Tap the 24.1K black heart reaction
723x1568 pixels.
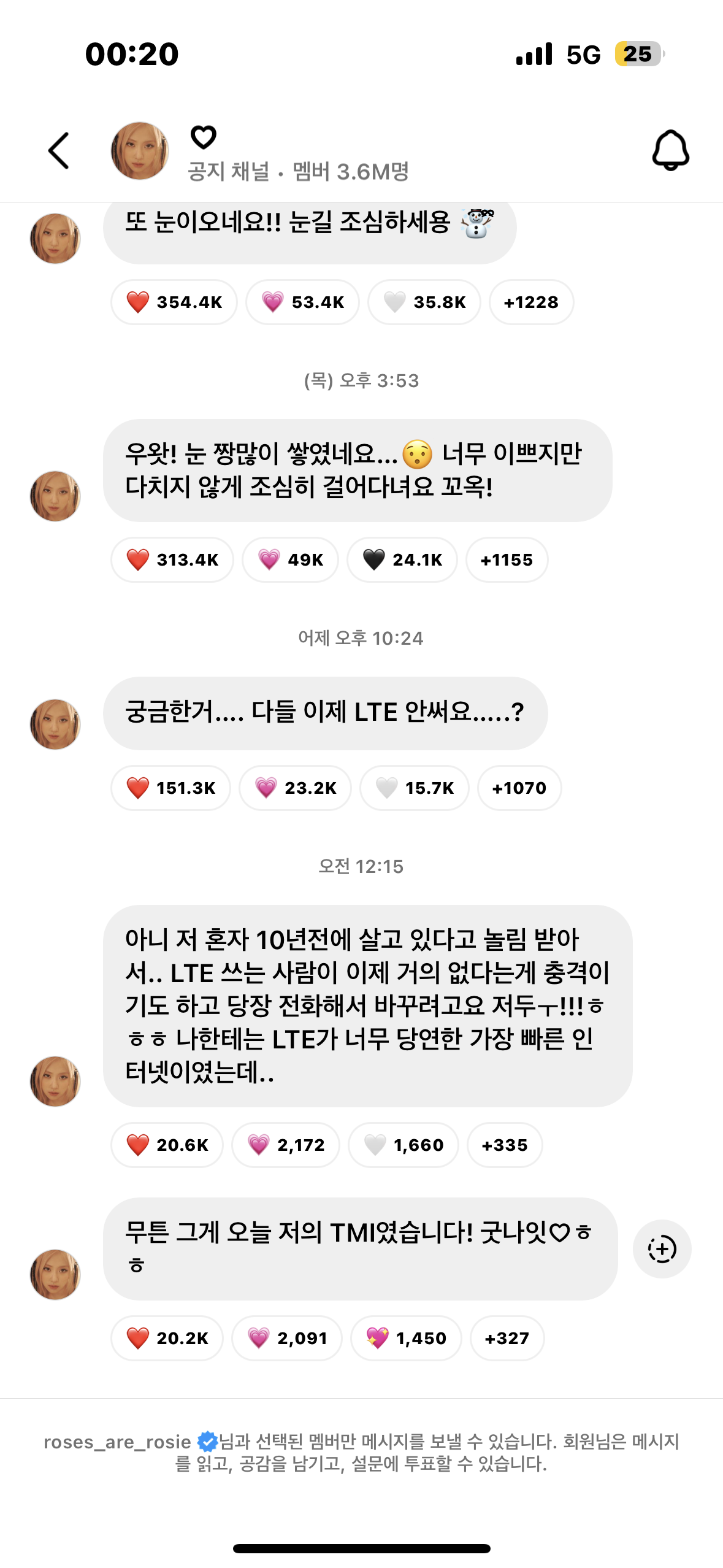(x=402, y=560)
